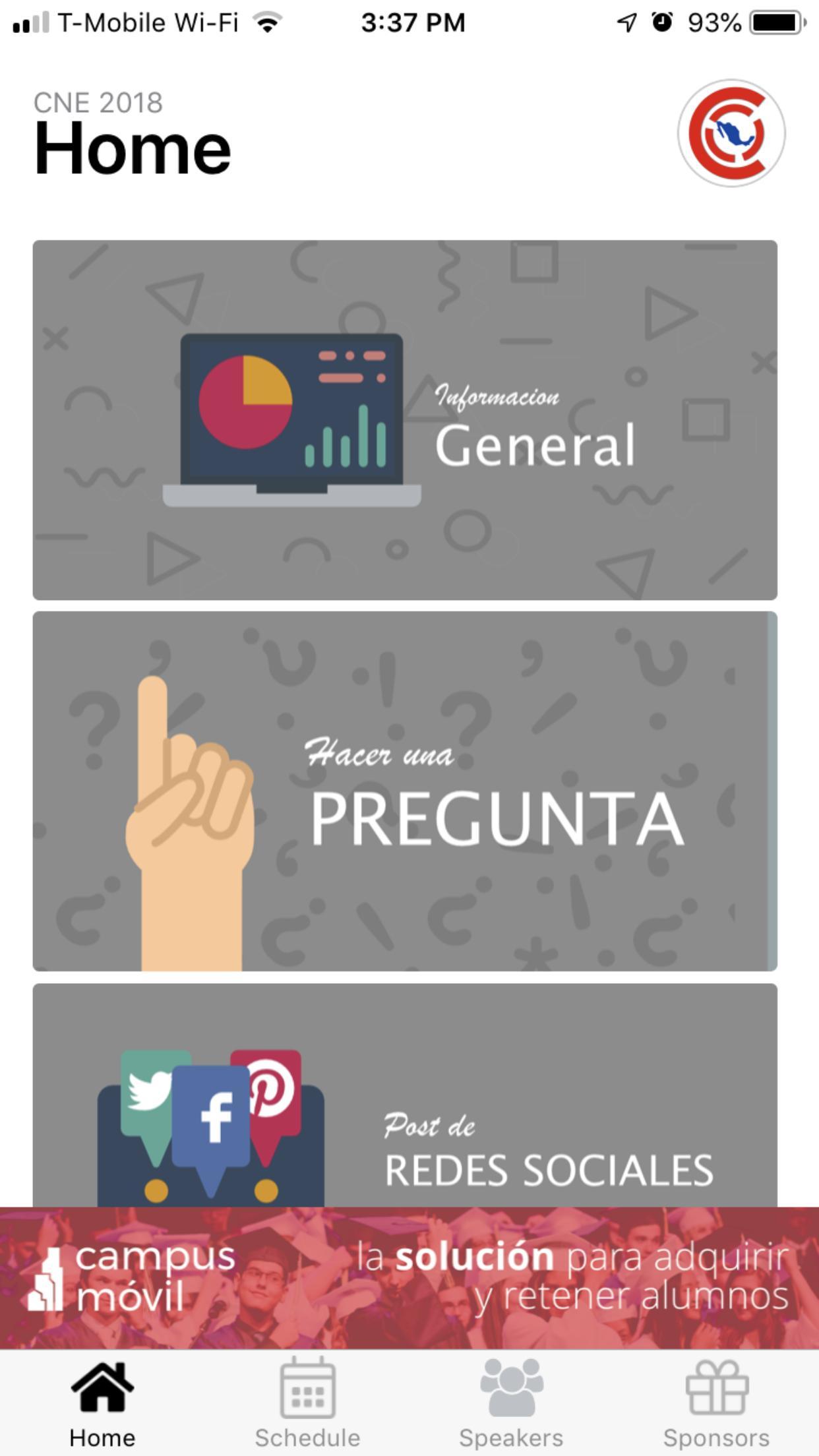Open Hacer una Pregunta card
The width and height of the screenshot is (819, 1456).
tap(405, 791)
